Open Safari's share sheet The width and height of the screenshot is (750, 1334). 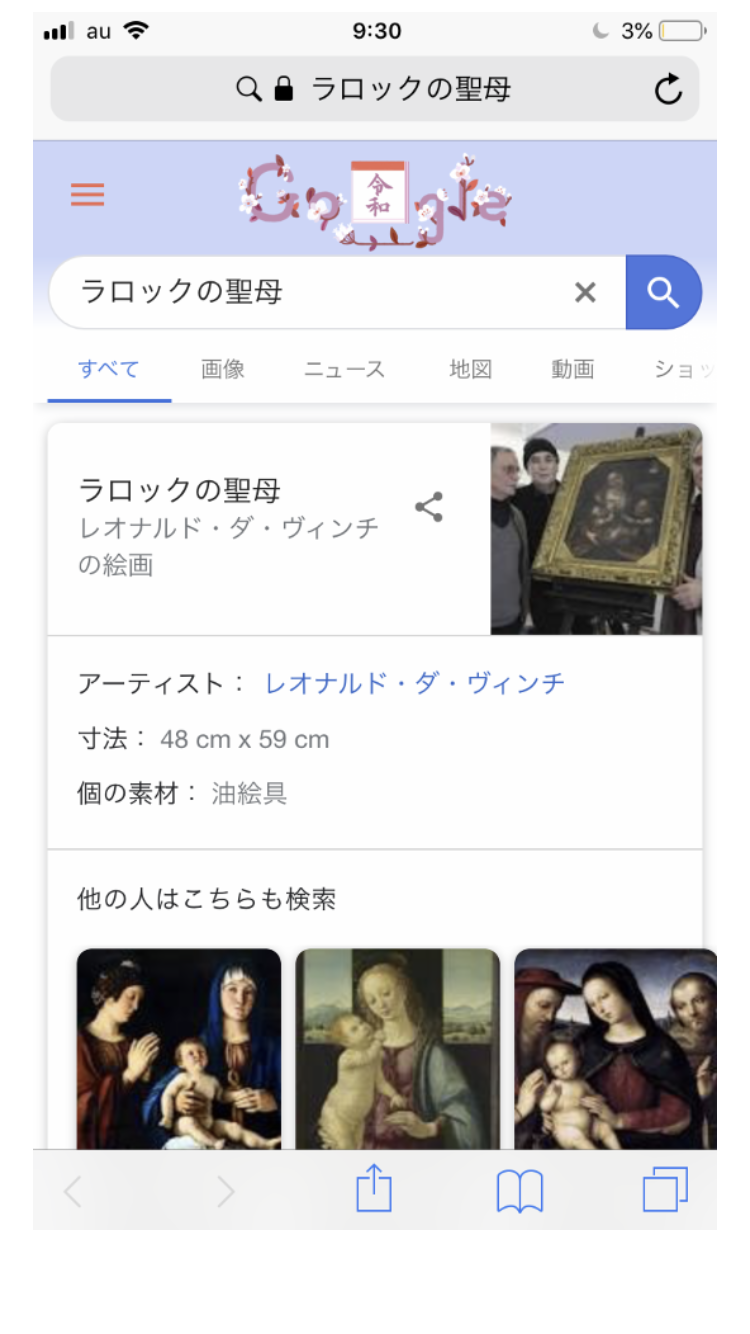pos(374,1190)
